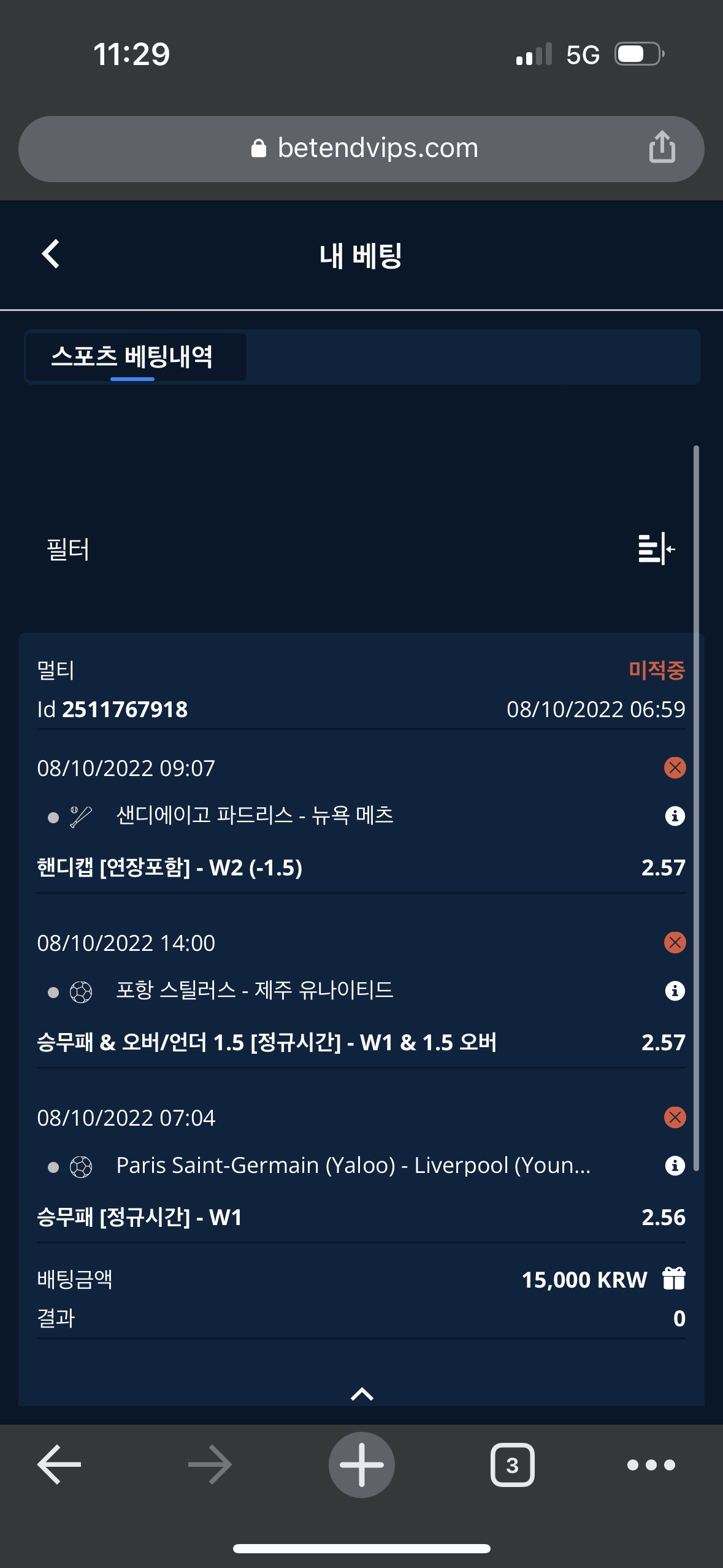Open info for 포항 스틸러스 - 제주 유나이티드

click(x=675, y=991)
